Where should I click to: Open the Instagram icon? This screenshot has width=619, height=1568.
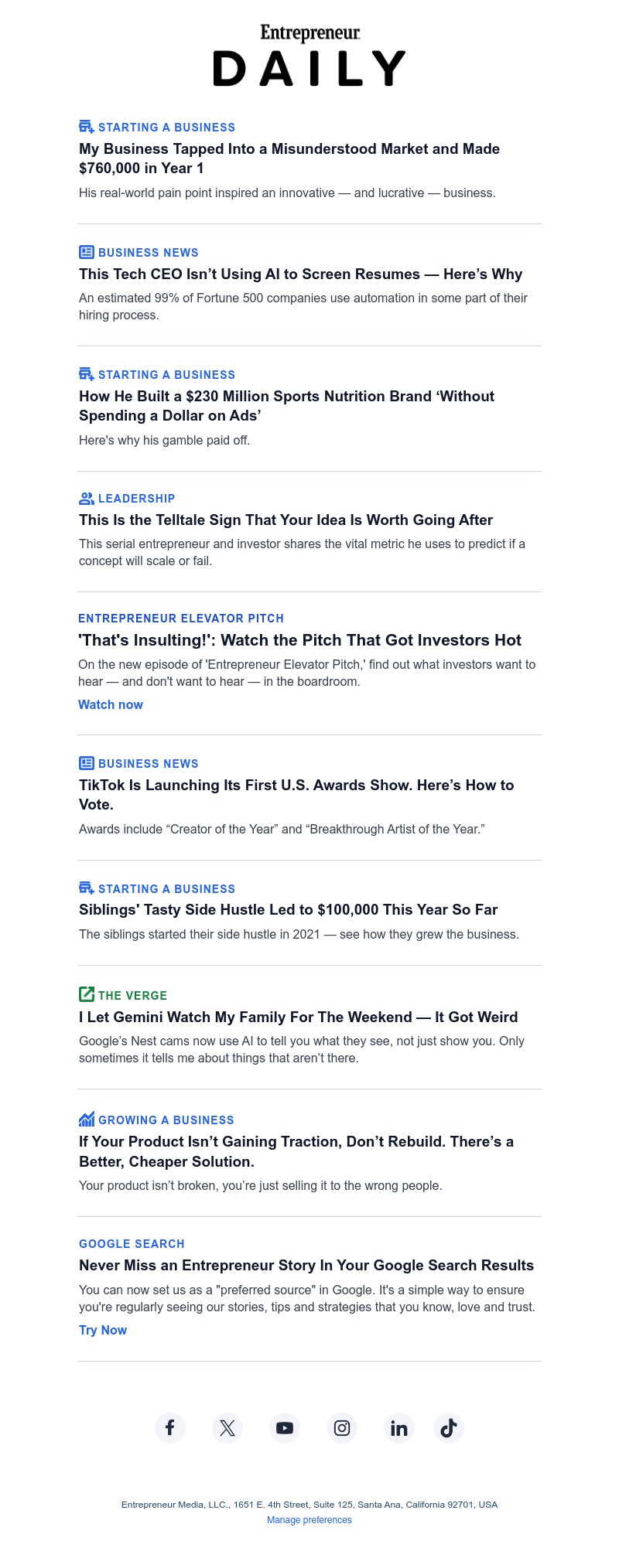click(x=341, y=1428)
